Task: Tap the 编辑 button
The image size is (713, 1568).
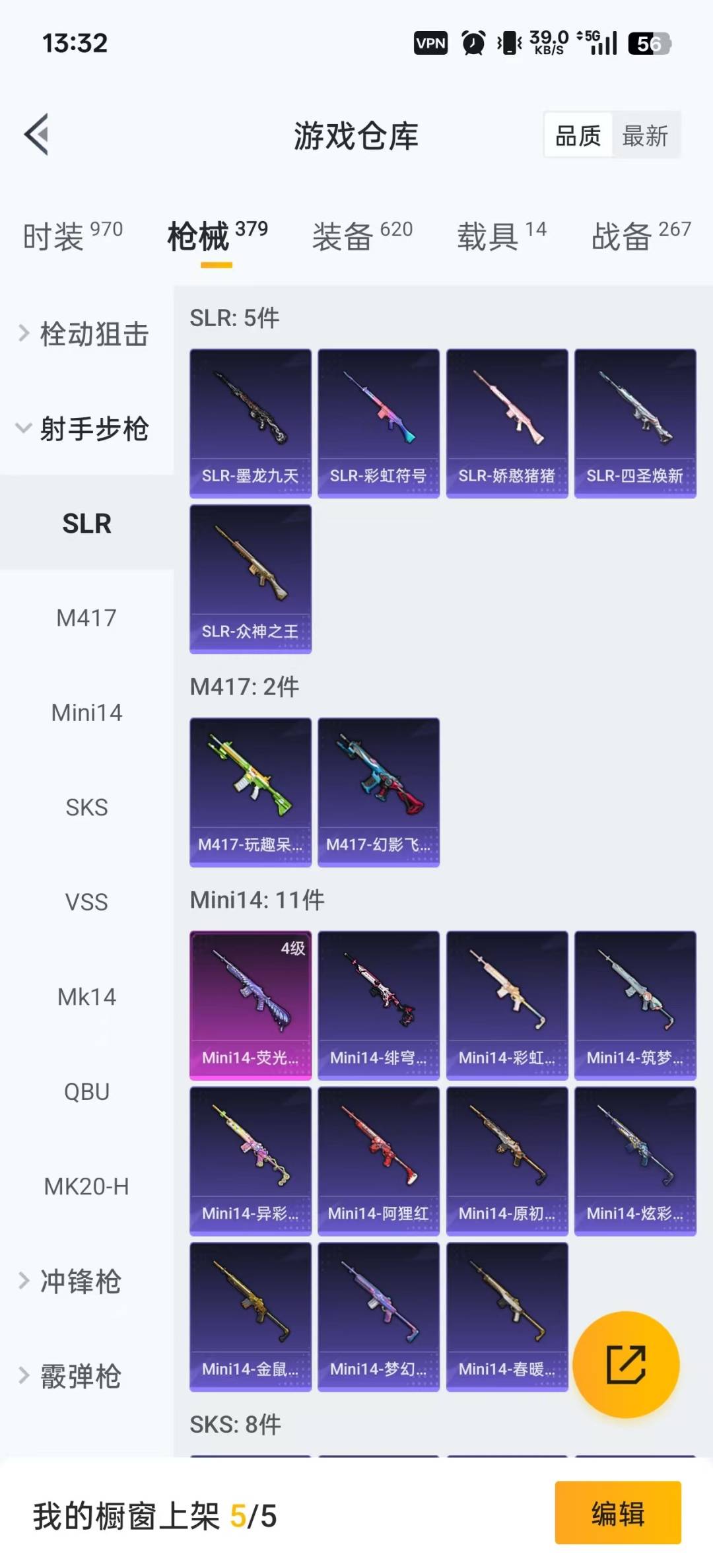Action: coord(618,1513)
